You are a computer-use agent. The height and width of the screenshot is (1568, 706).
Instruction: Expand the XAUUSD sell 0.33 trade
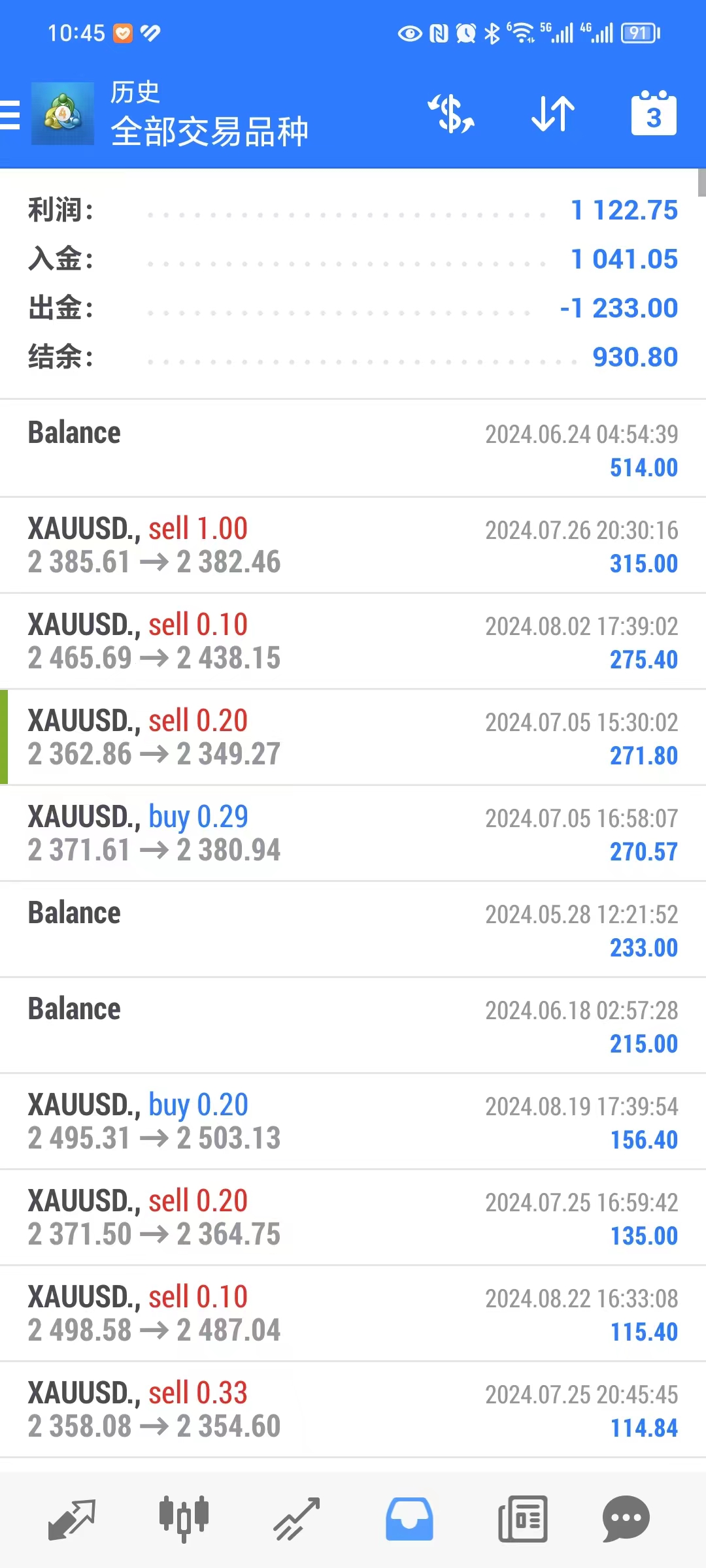353,1410
